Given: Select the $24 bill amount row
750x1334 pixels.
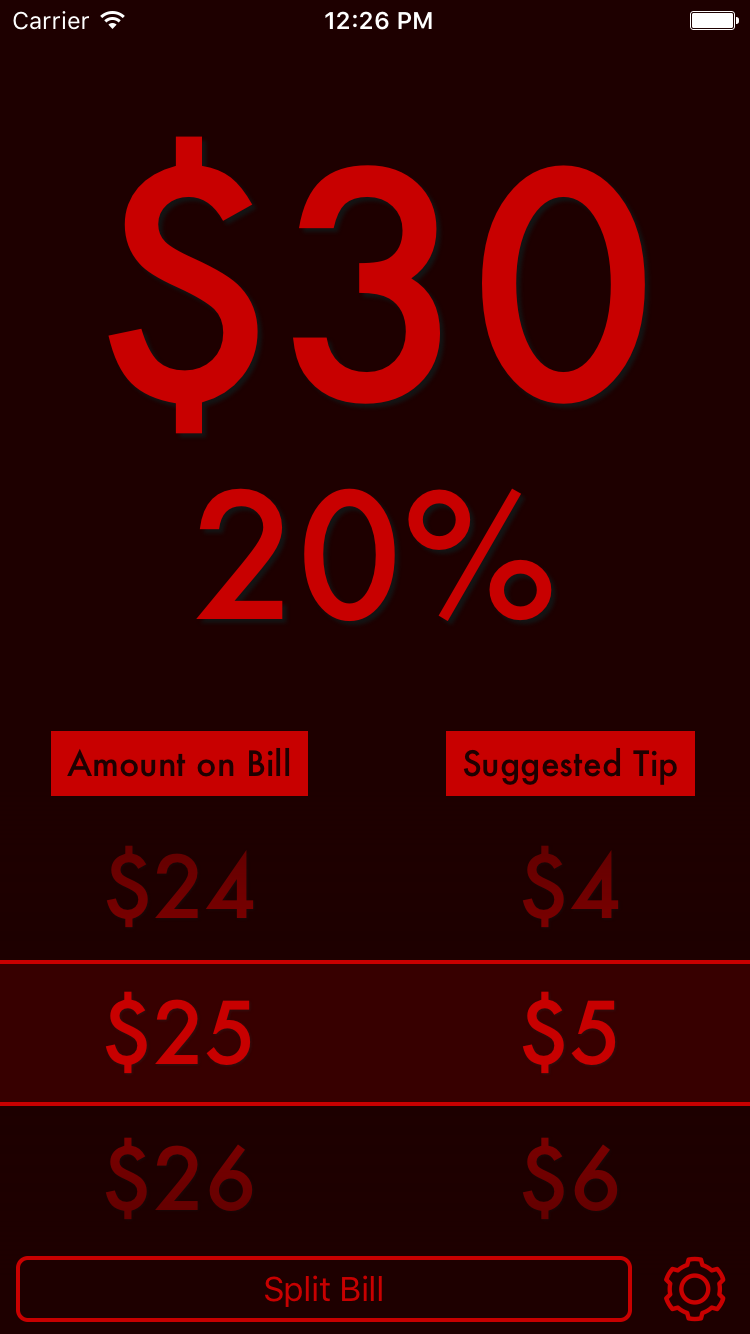Looking at the screenshot, I should tap(181, 887).
